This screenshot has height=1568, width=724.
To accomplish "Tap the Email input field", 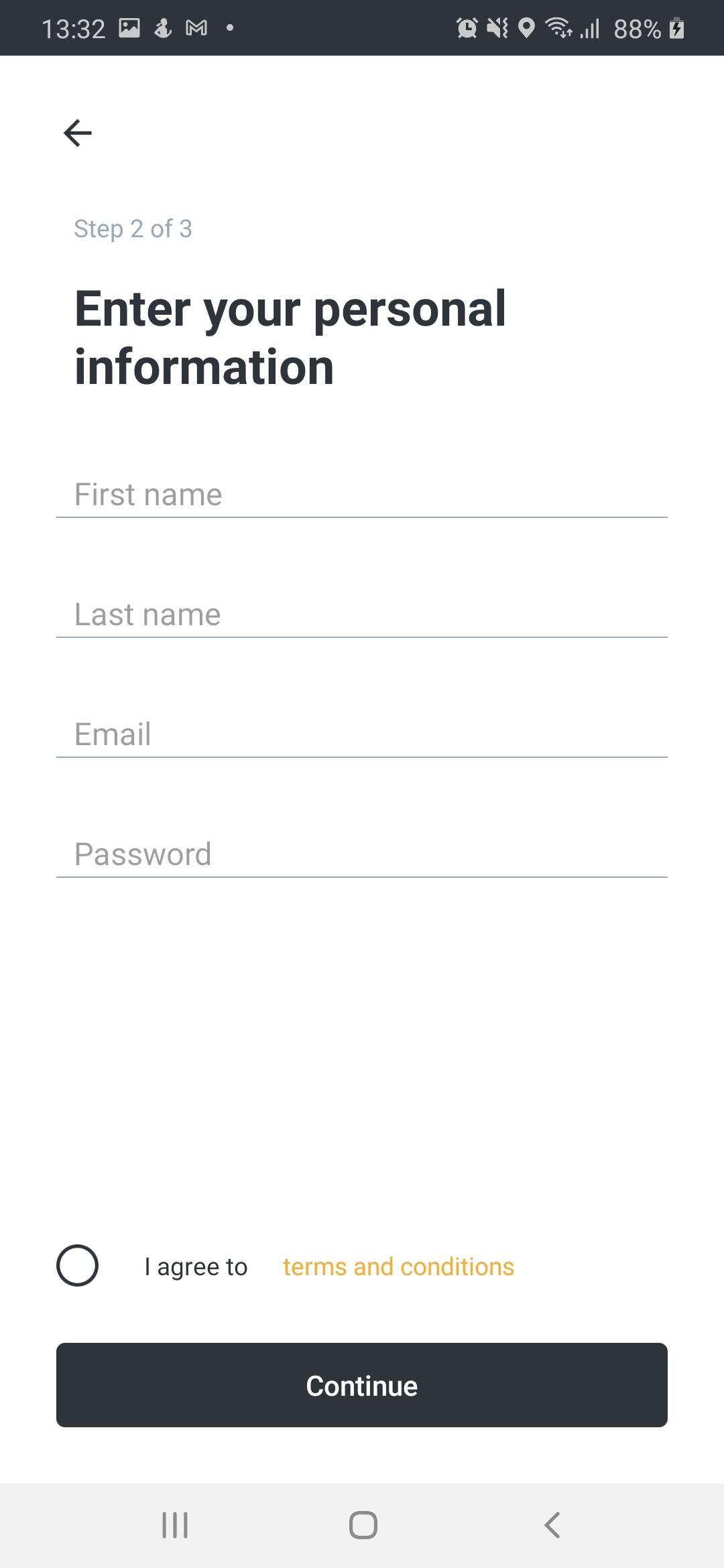I will 362,734.
